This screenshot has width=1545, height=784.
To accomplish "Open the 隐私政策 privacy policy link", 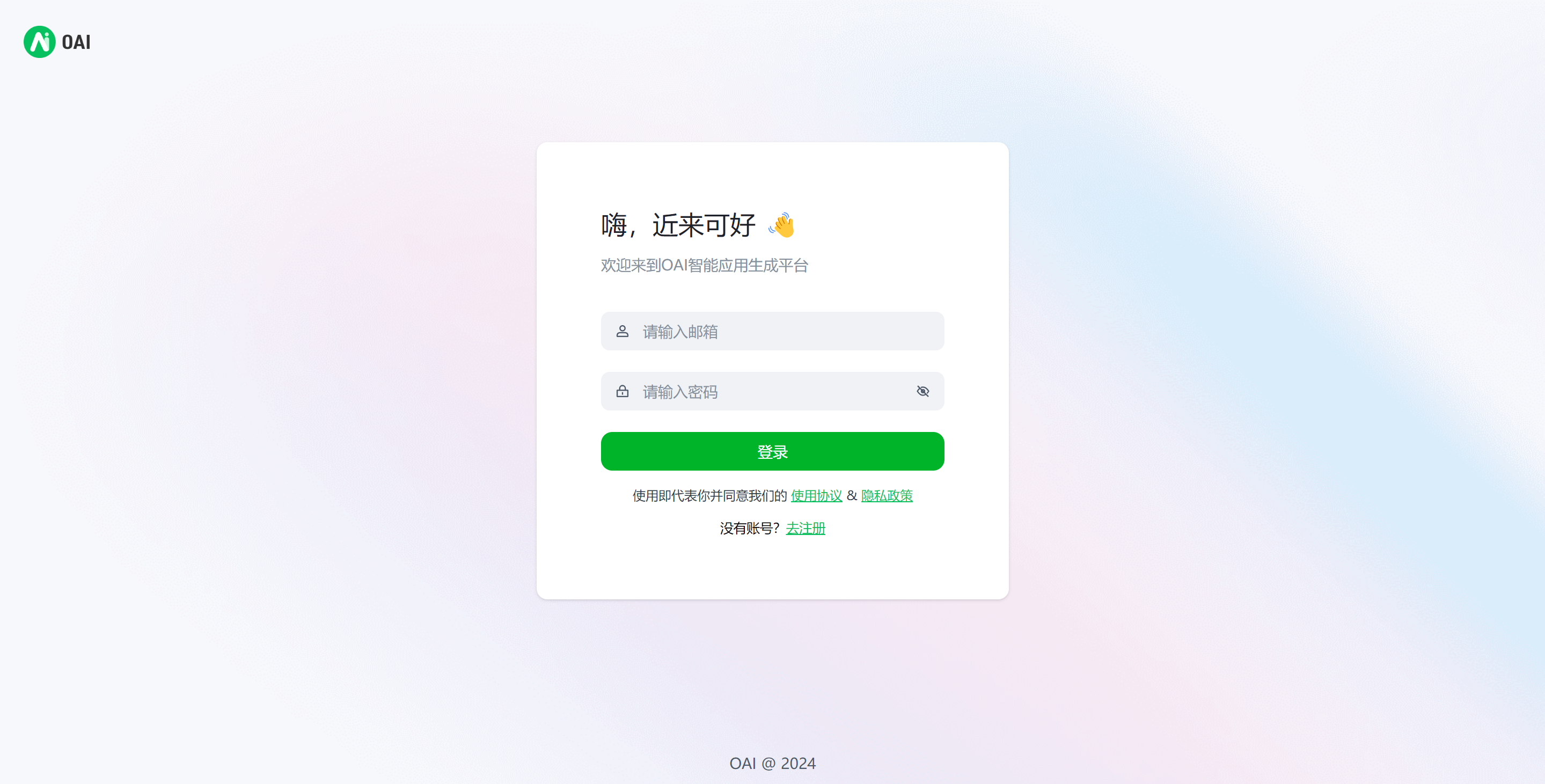I will point(887,496).
